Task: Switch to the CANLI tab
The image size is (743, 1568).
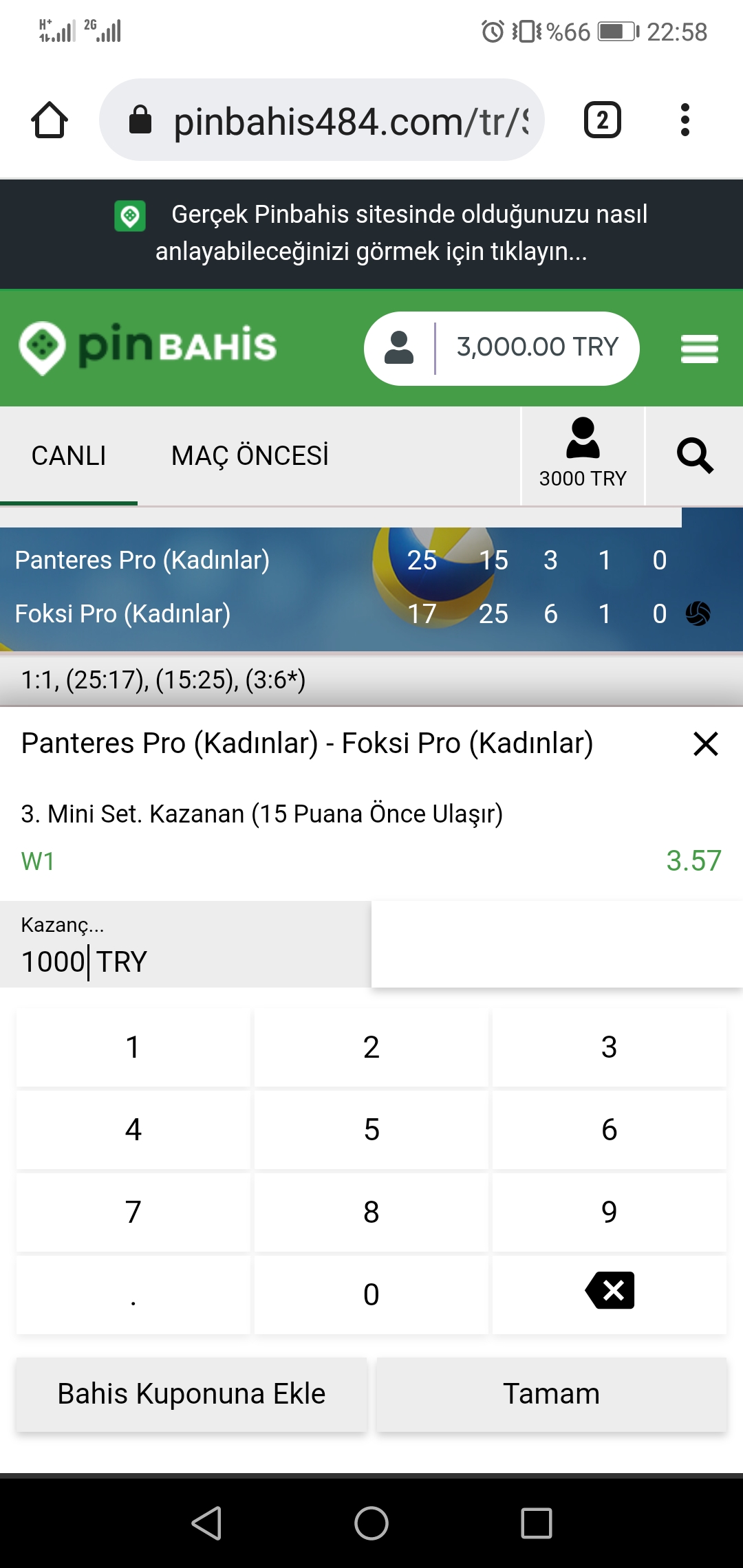Action: point(69,456)
